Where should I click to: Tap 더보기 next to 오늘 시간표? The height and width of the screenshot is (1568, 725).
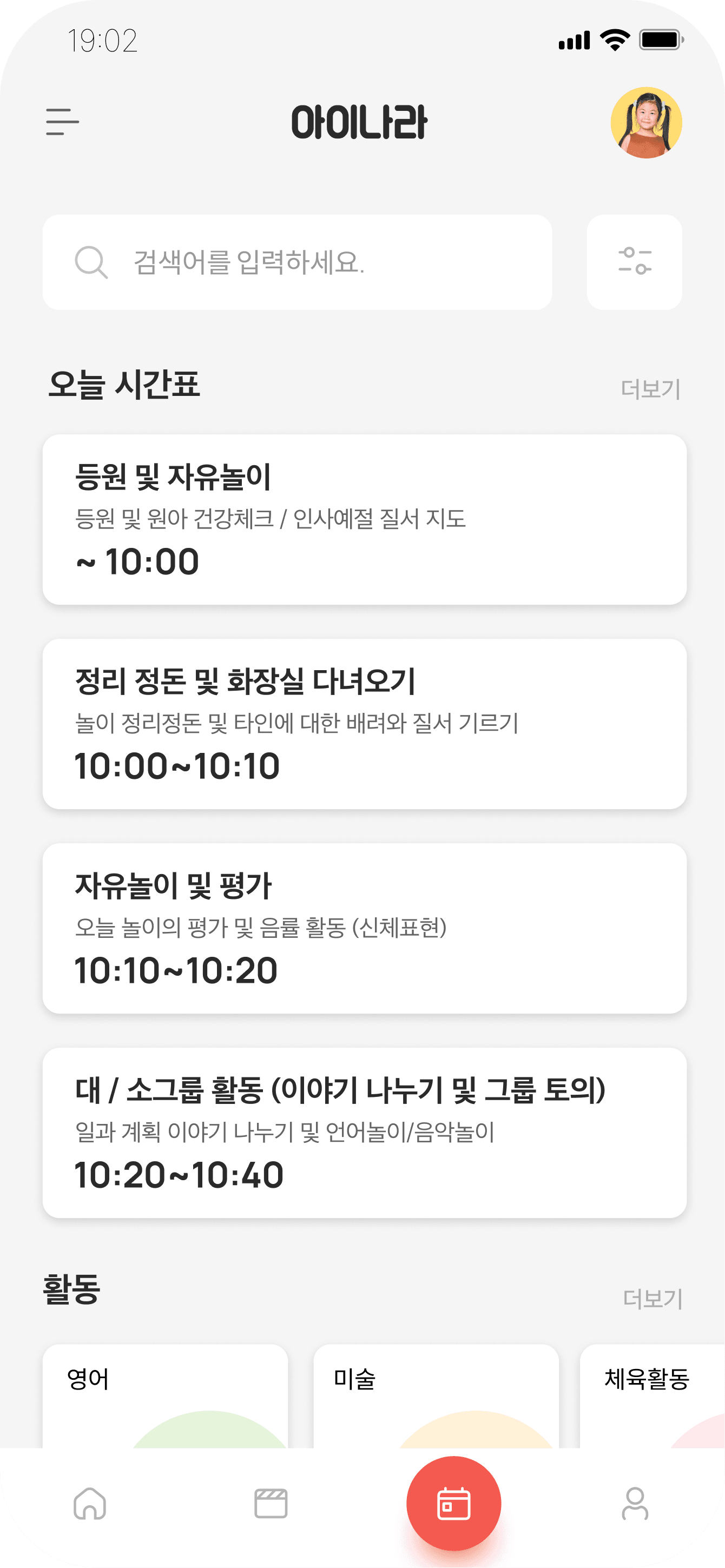650,389
